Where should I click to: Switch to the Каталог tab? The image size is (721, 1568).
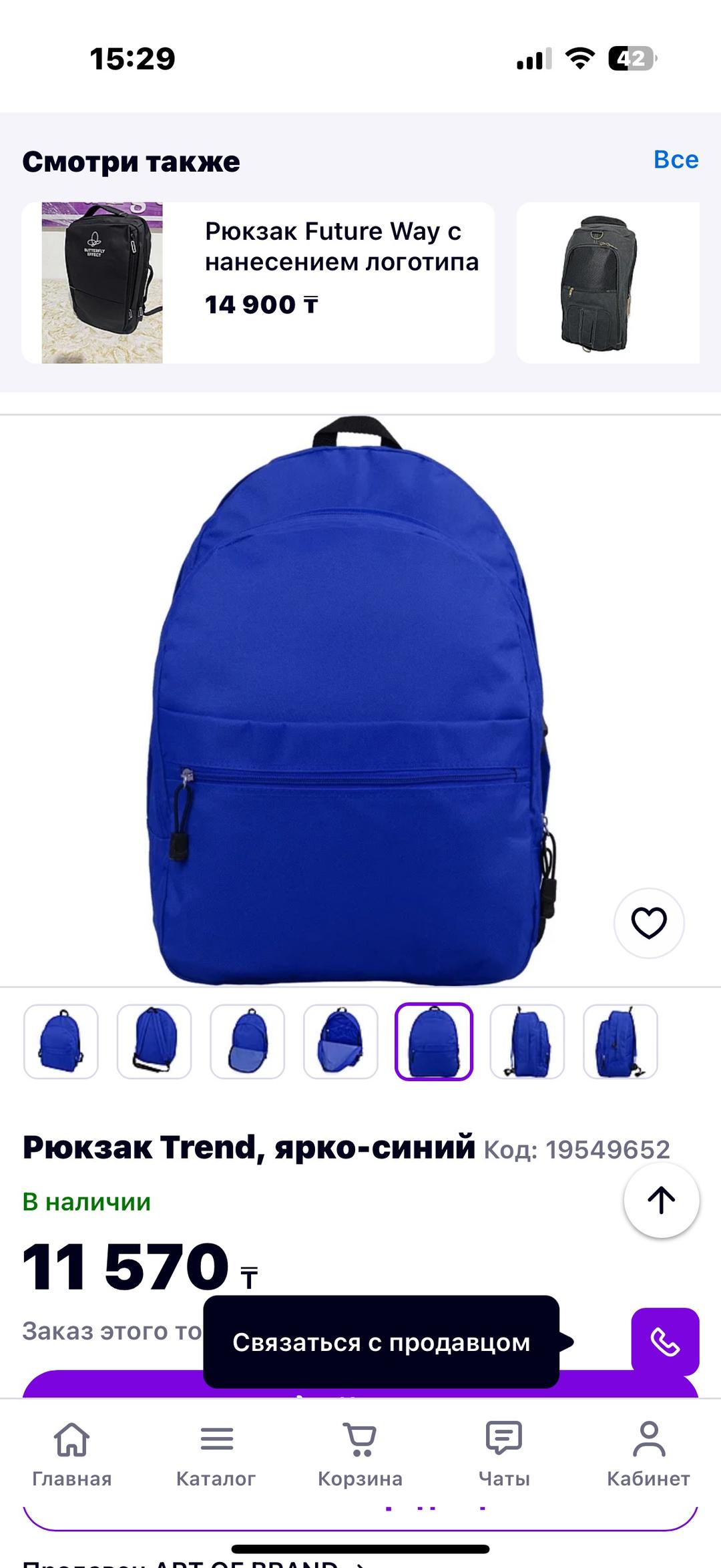click(216, 1454)
